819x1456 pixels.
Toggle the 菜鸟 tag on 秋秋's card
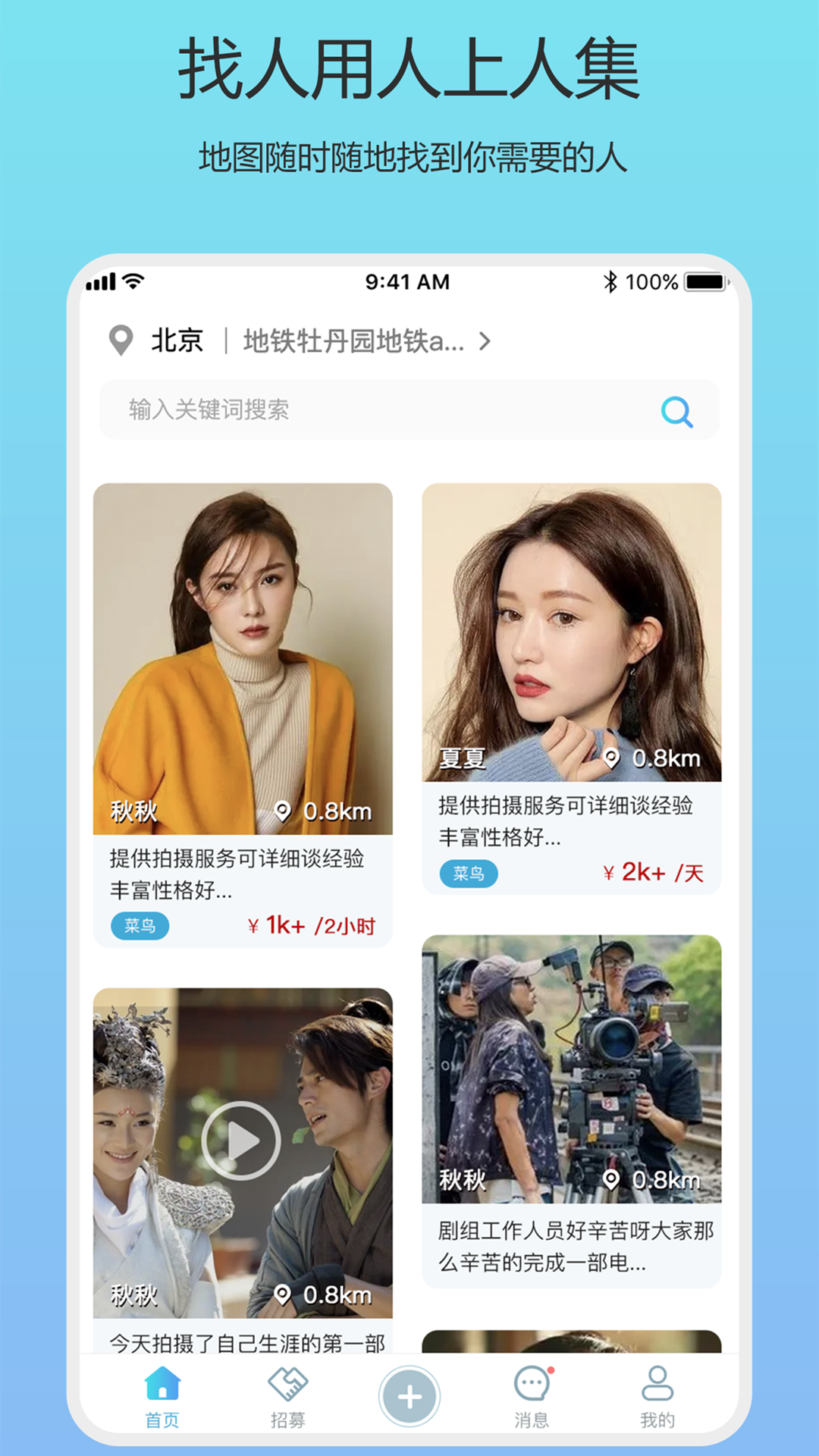[141, 927]
